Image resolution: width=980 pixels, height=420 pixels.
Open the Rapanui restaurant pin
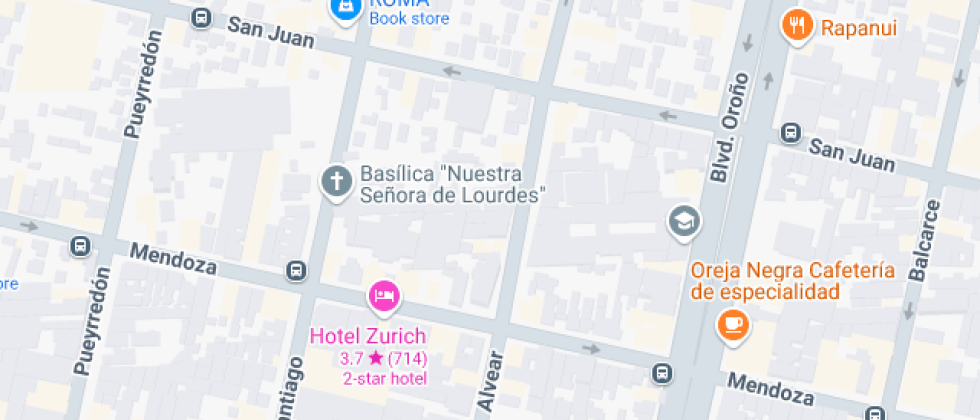point(796,26)
